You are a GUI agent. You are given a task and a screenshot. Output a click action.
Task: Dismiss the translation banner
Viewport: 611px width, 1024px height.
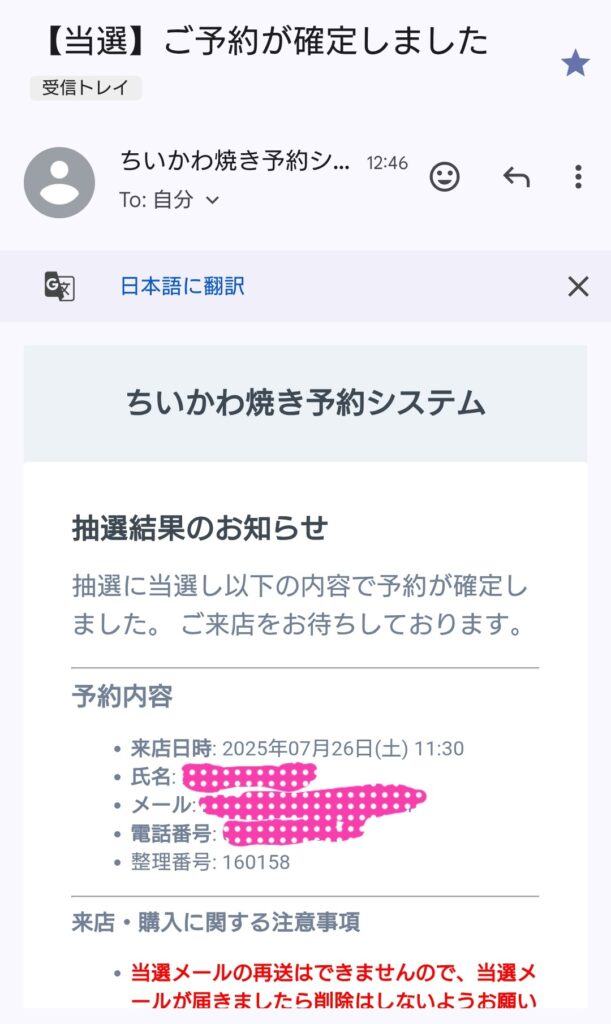tap(578, 286)
